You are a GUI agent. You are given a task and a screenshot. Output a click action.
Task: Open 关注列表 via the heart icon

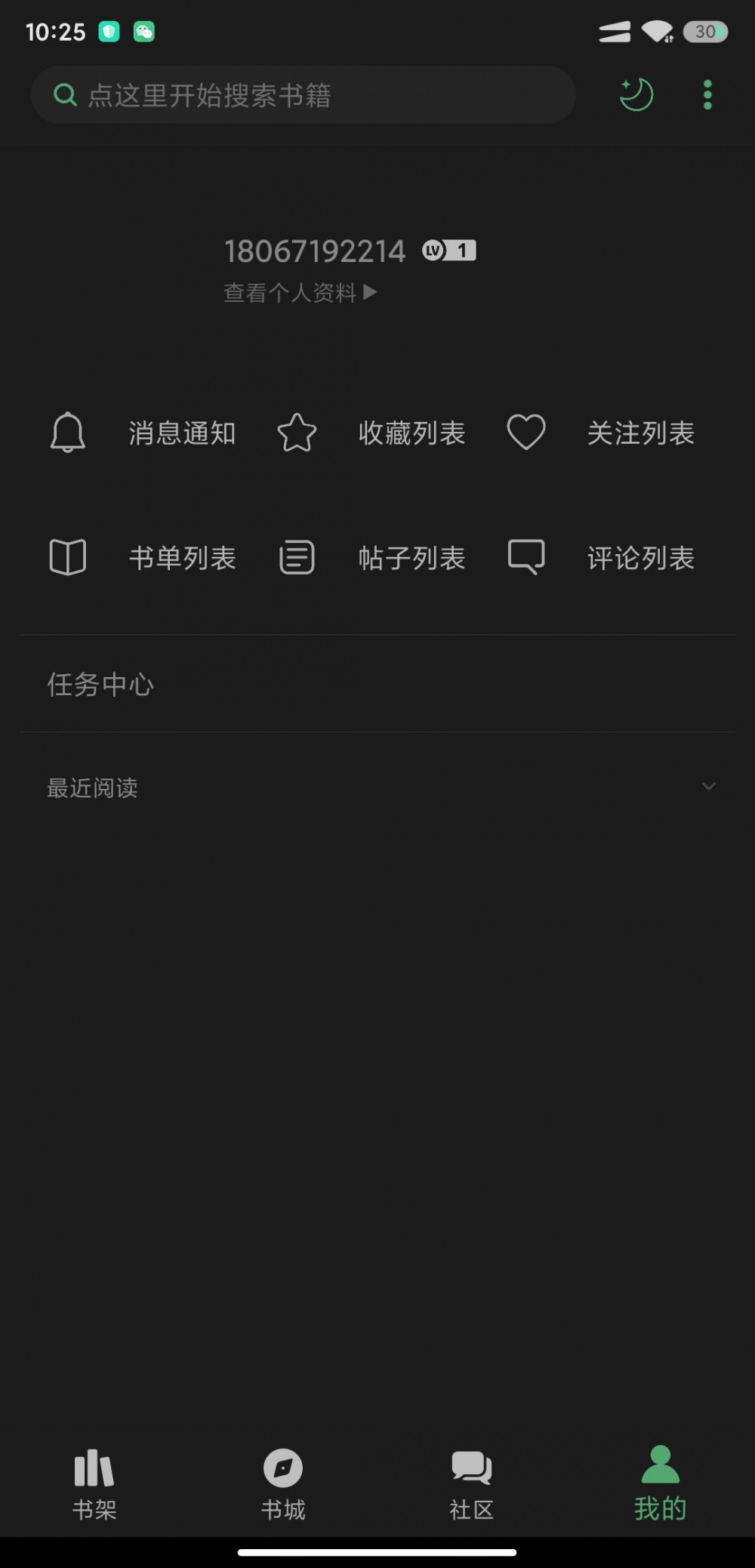[526, 433]
